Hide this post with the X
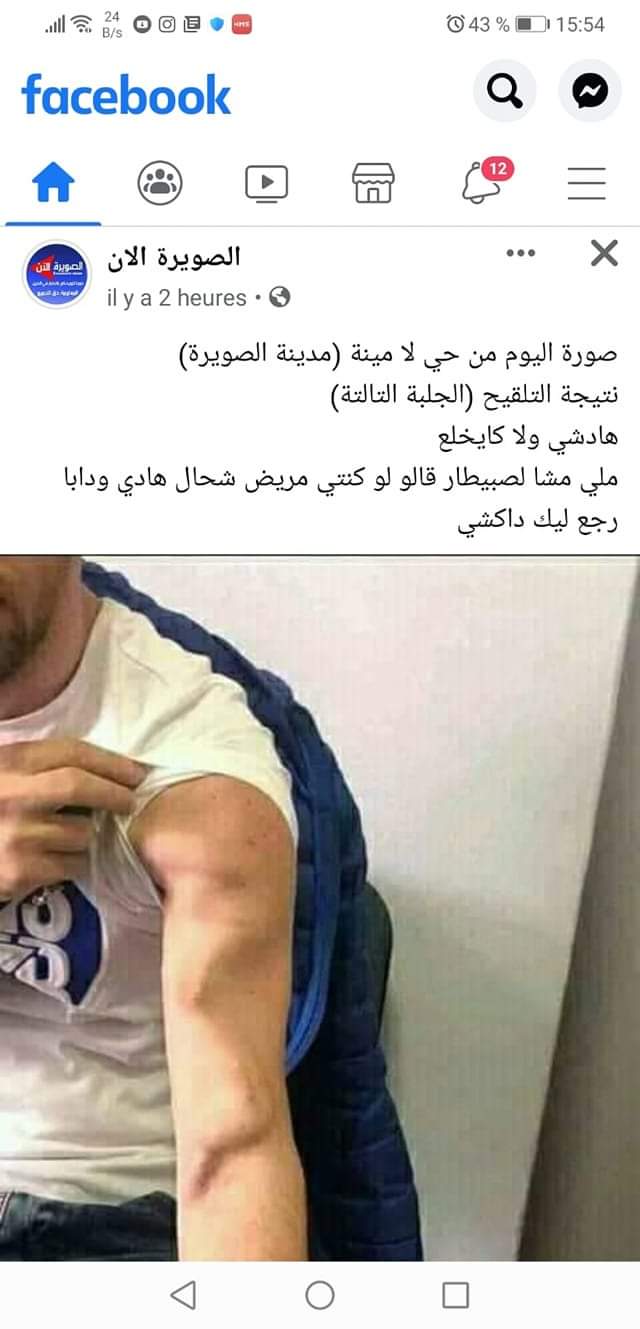Screen dimensions: 640x1329 click(604, 254)
